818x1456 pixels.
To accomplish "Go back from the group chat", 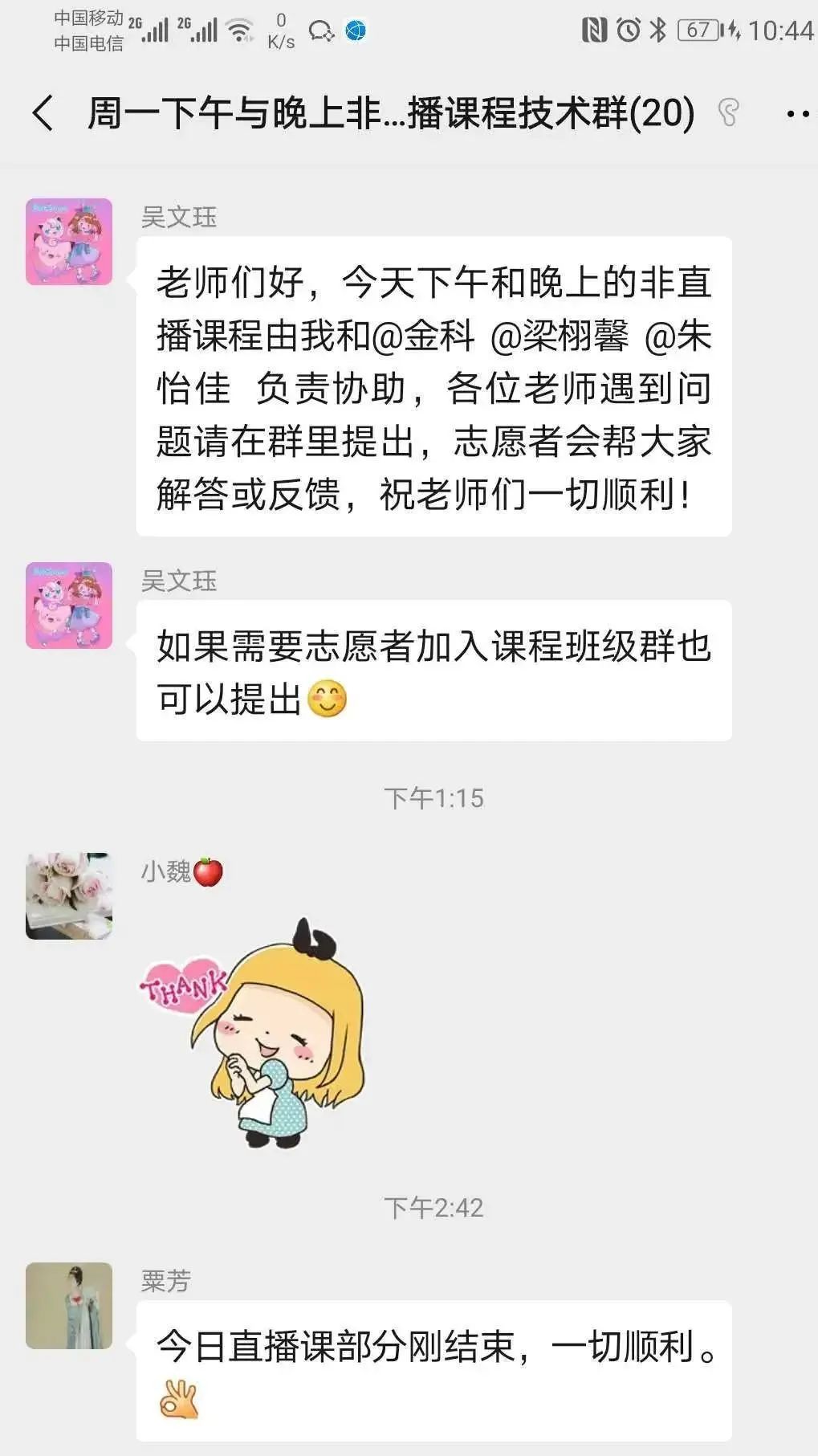I will [x=43, y=112].
